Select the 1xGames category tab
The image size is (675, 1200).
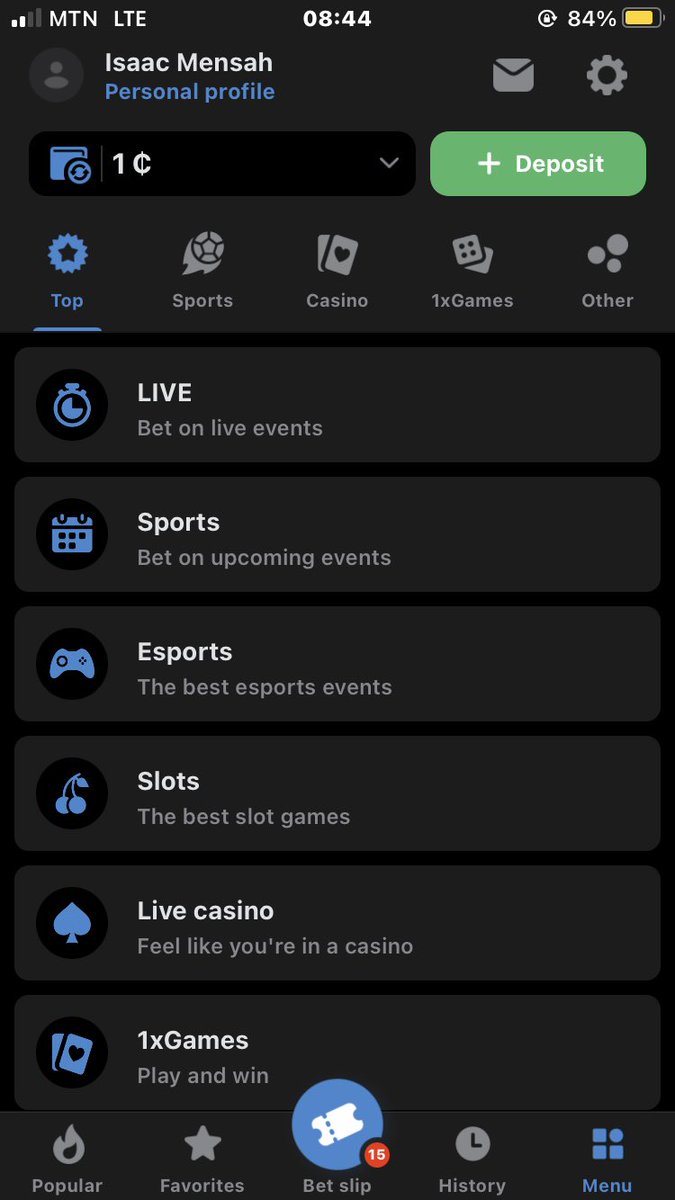pos(472,272)
